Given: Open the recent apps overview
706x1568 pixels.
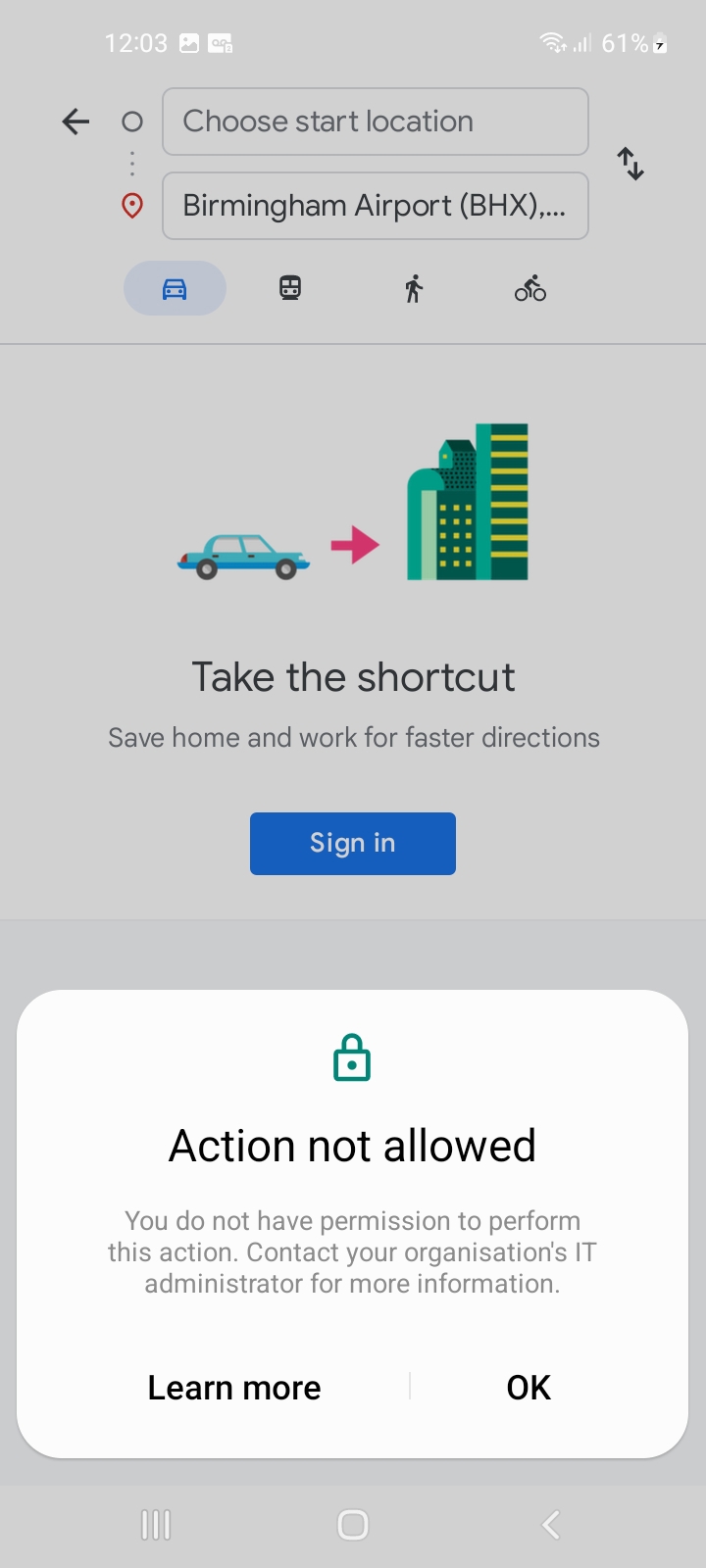Looking at the screenshot, I should [155, 1525].
